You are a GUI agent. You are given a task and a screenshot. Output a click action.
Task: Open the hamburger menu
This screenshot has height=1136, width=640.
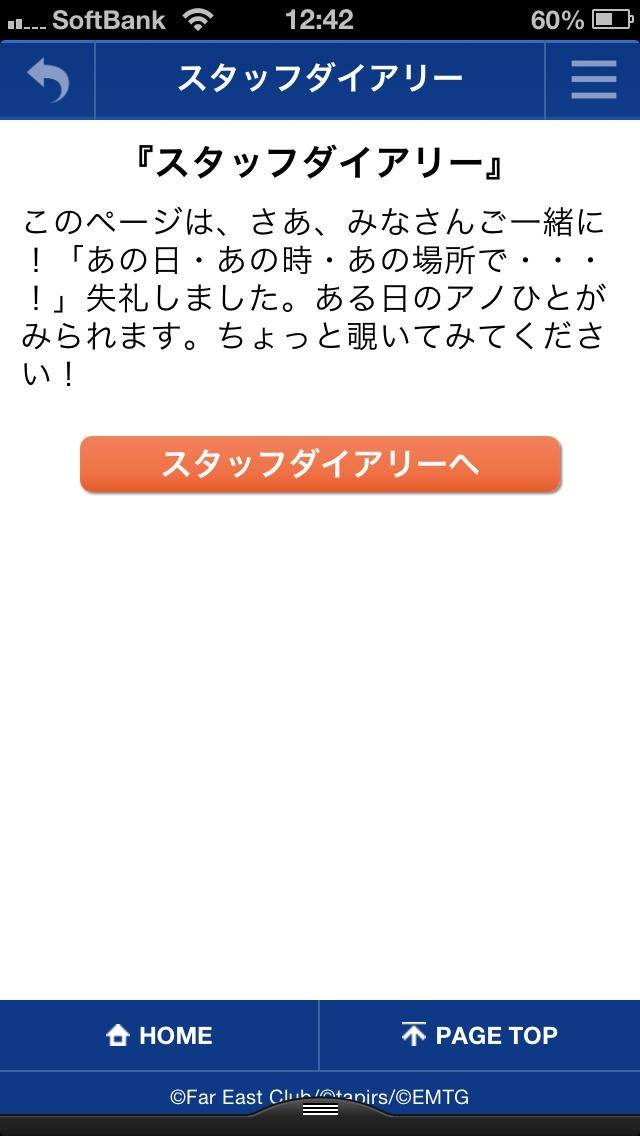593,80
